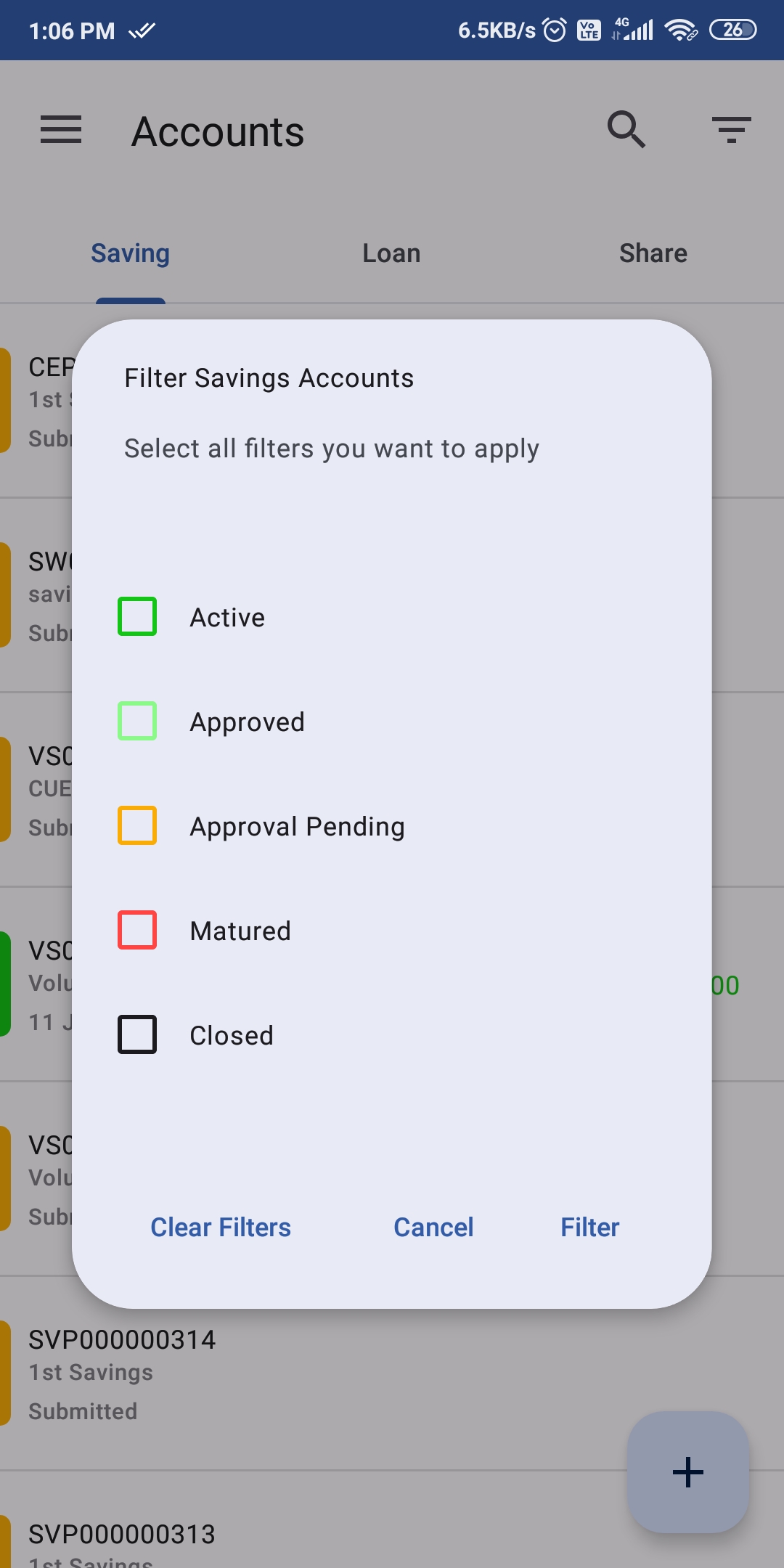
Task: Check the Active filter checkbox
Action: pos(136,616)
